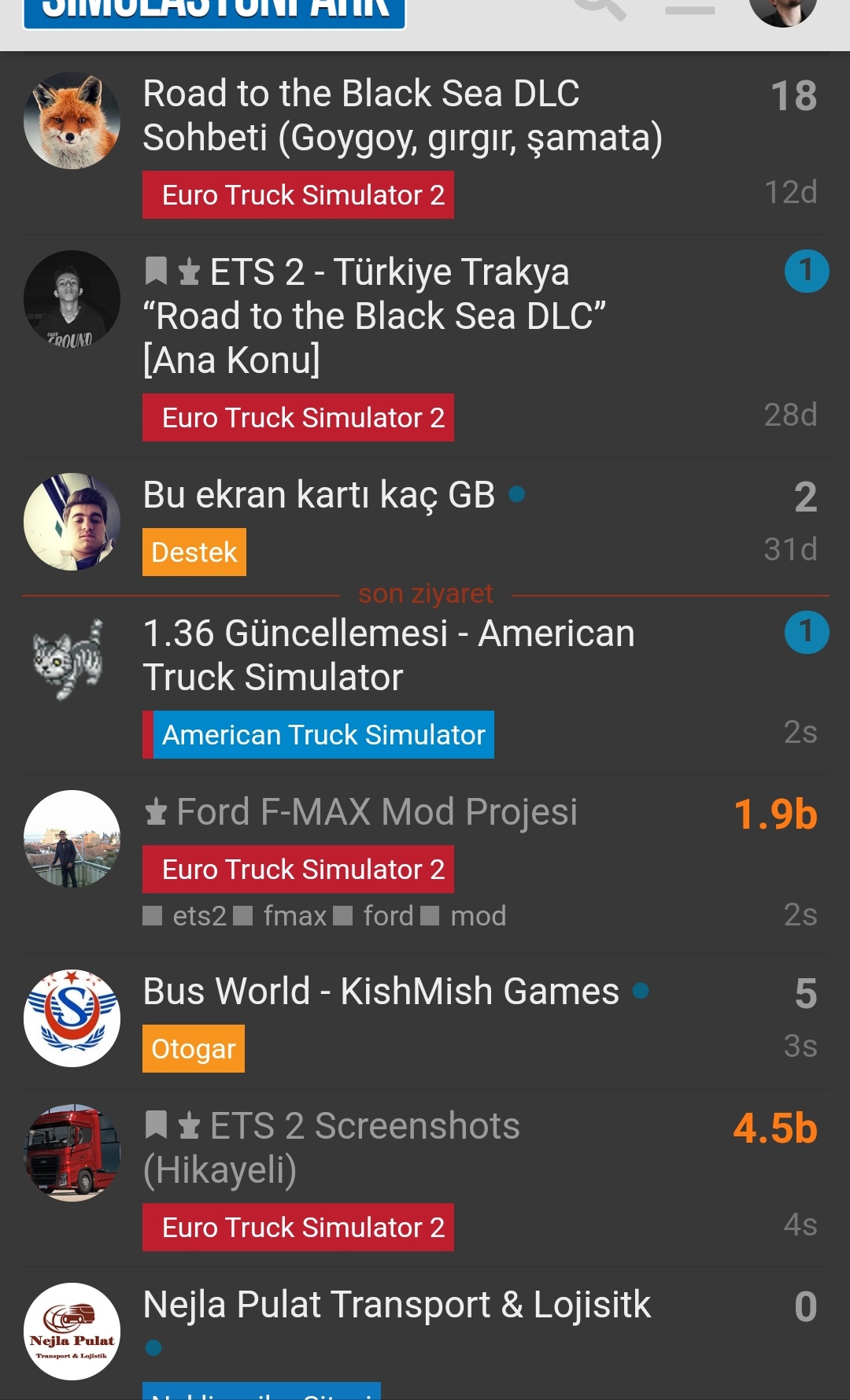Open Nejla Pulat Transport & Lojisitk topic
850x1400 pixels.
(397, 1305)
